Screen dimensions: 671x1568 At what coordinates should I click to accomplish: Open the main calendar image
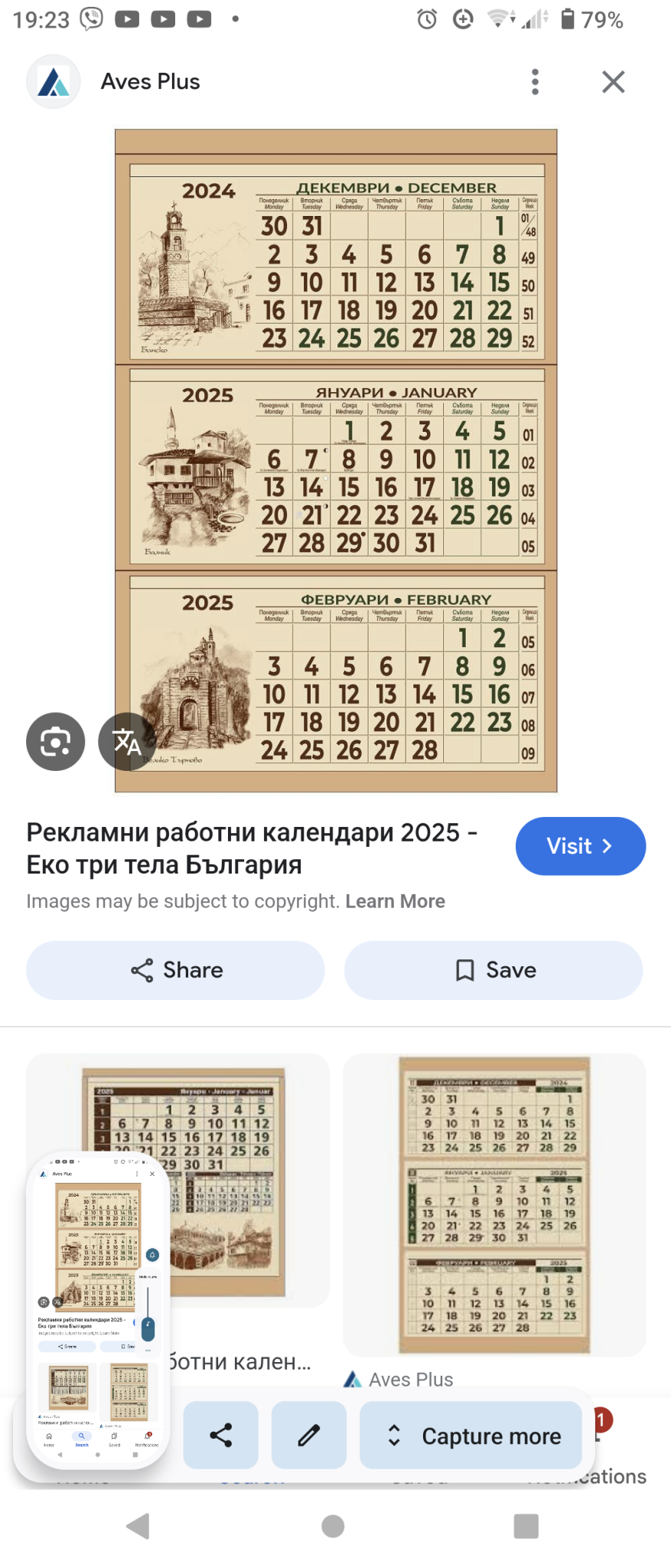point(336,461)
